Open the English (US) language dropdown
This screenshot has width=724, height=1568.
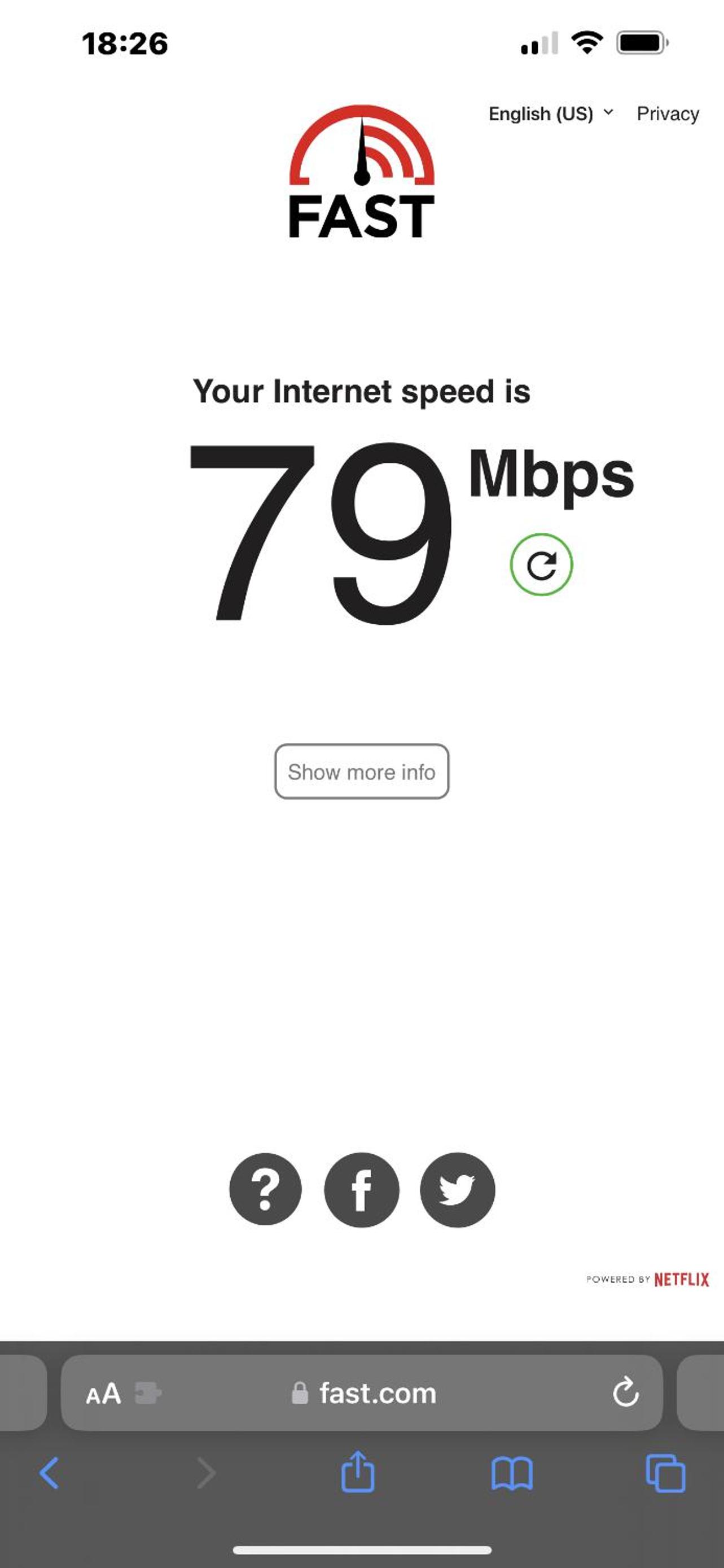point(551,114)
